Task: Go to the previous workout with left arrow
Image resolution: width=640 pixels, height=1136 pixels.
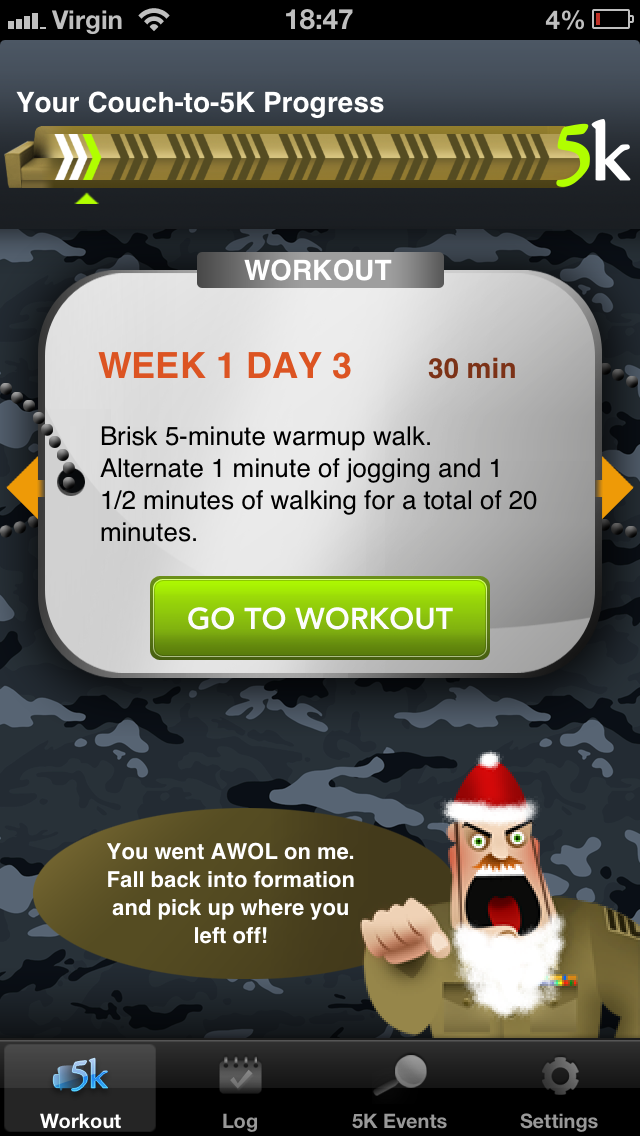Action: 24,488
